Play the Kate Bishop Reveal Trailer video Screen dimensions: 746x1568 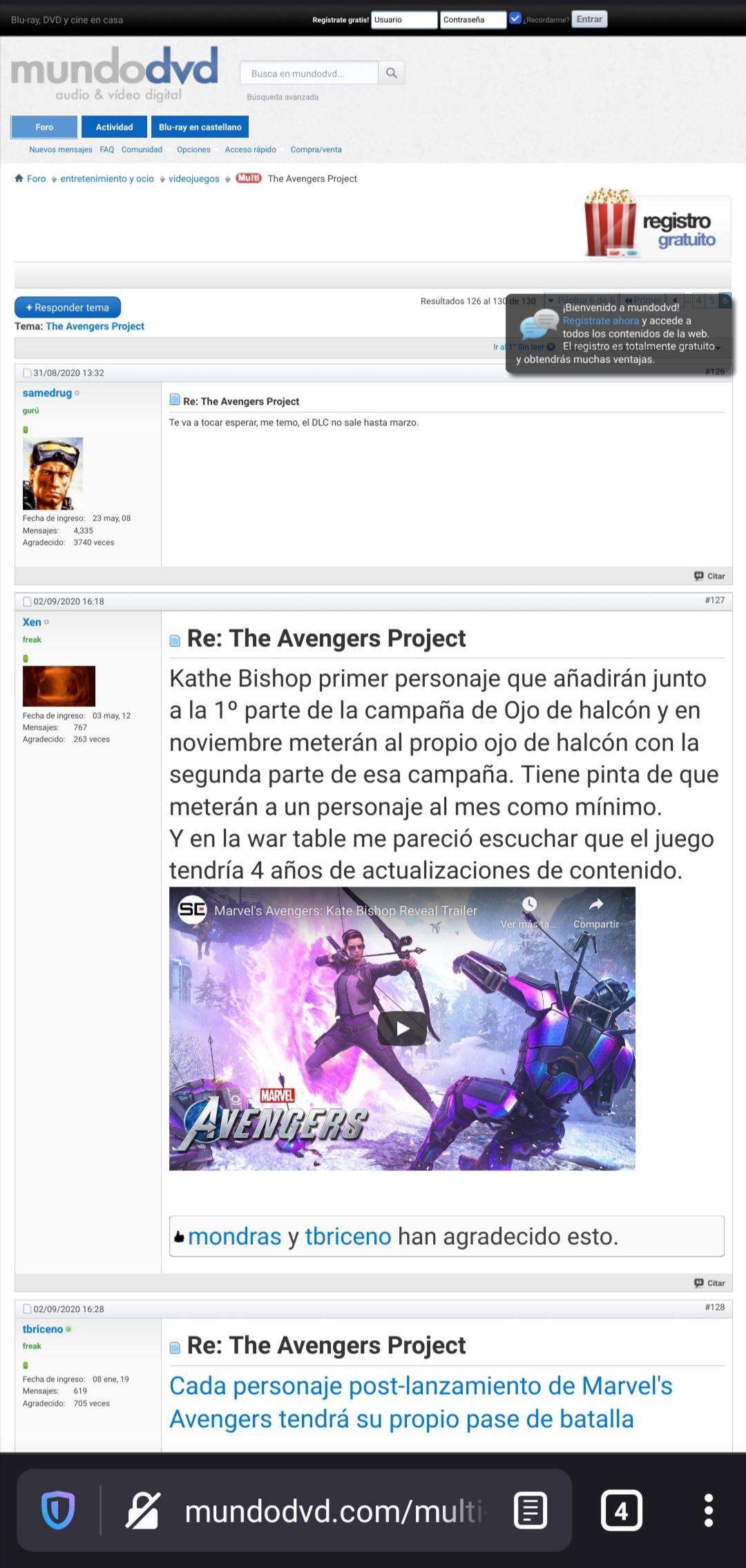click(402, 1028)
